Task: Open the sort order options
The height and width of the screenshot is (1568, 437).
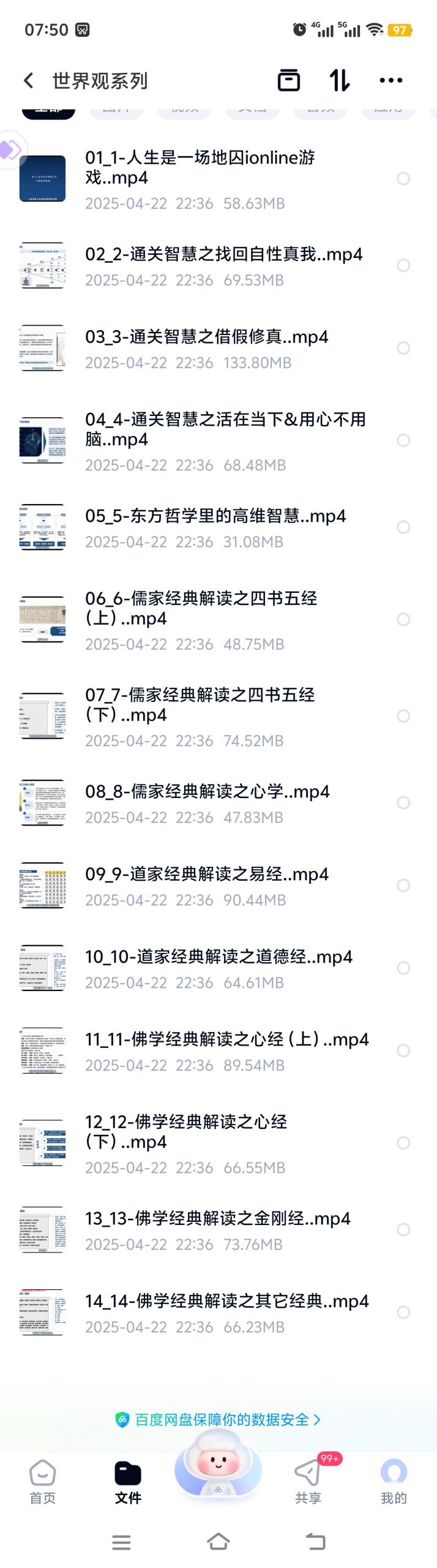Action: [x=340, y=80]
